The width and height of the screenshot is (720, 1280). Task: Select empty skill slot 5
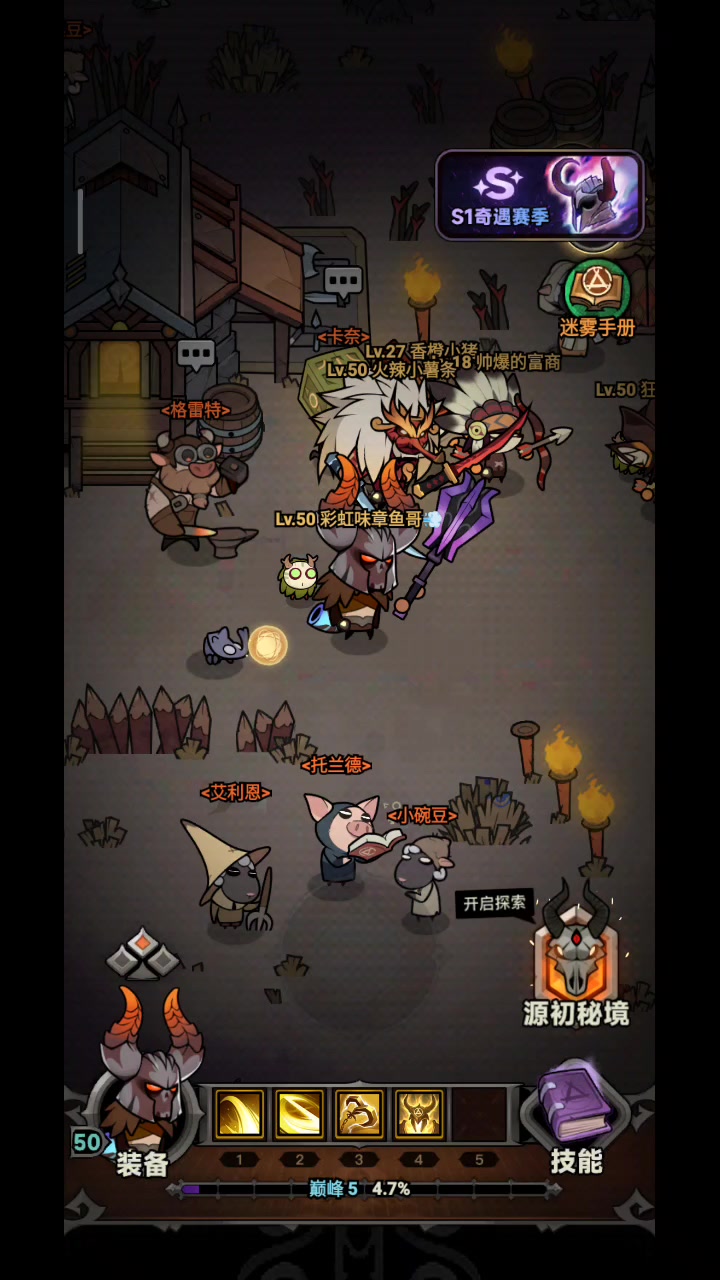point(479,1115)
